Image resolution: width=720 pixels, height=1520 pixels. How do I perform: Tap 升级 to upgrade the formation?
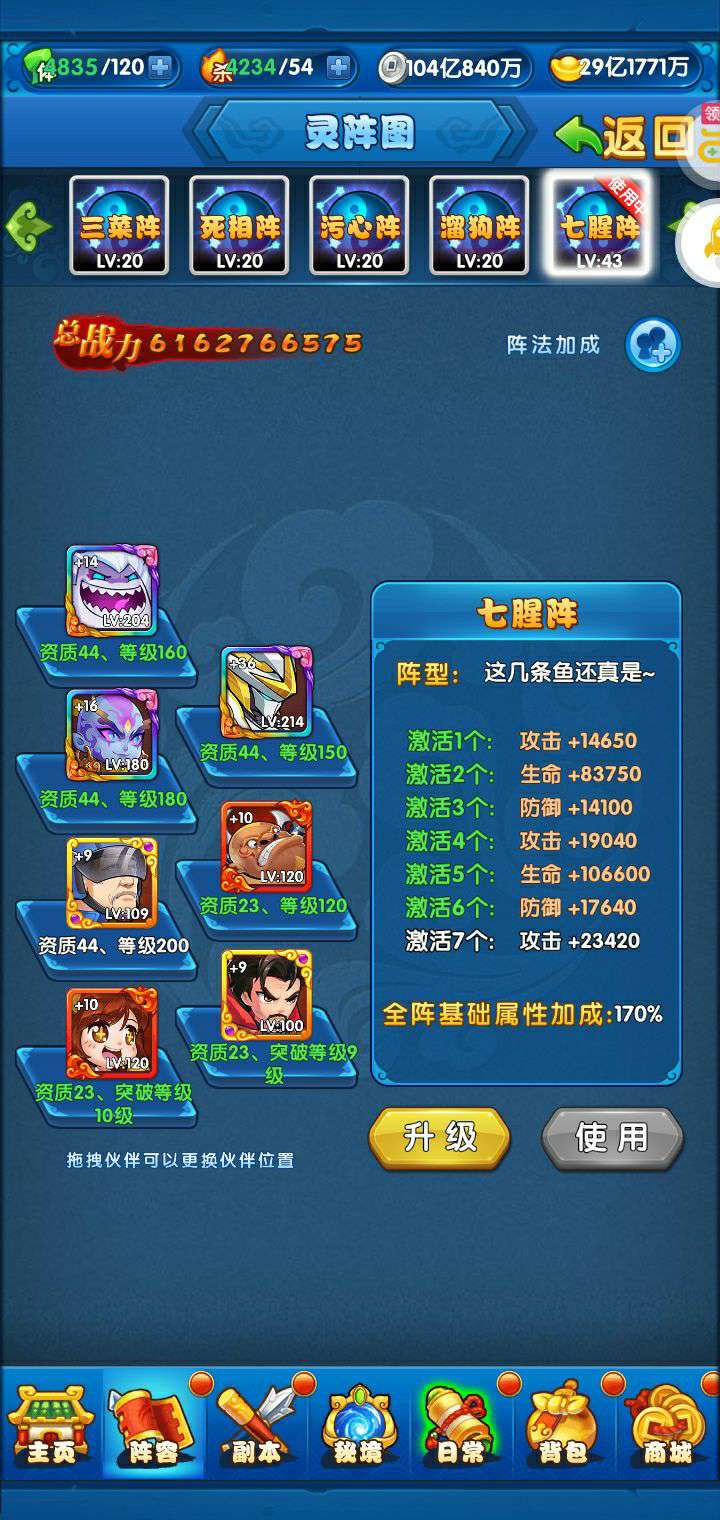pyautogui.click(x=440, y=1137)
